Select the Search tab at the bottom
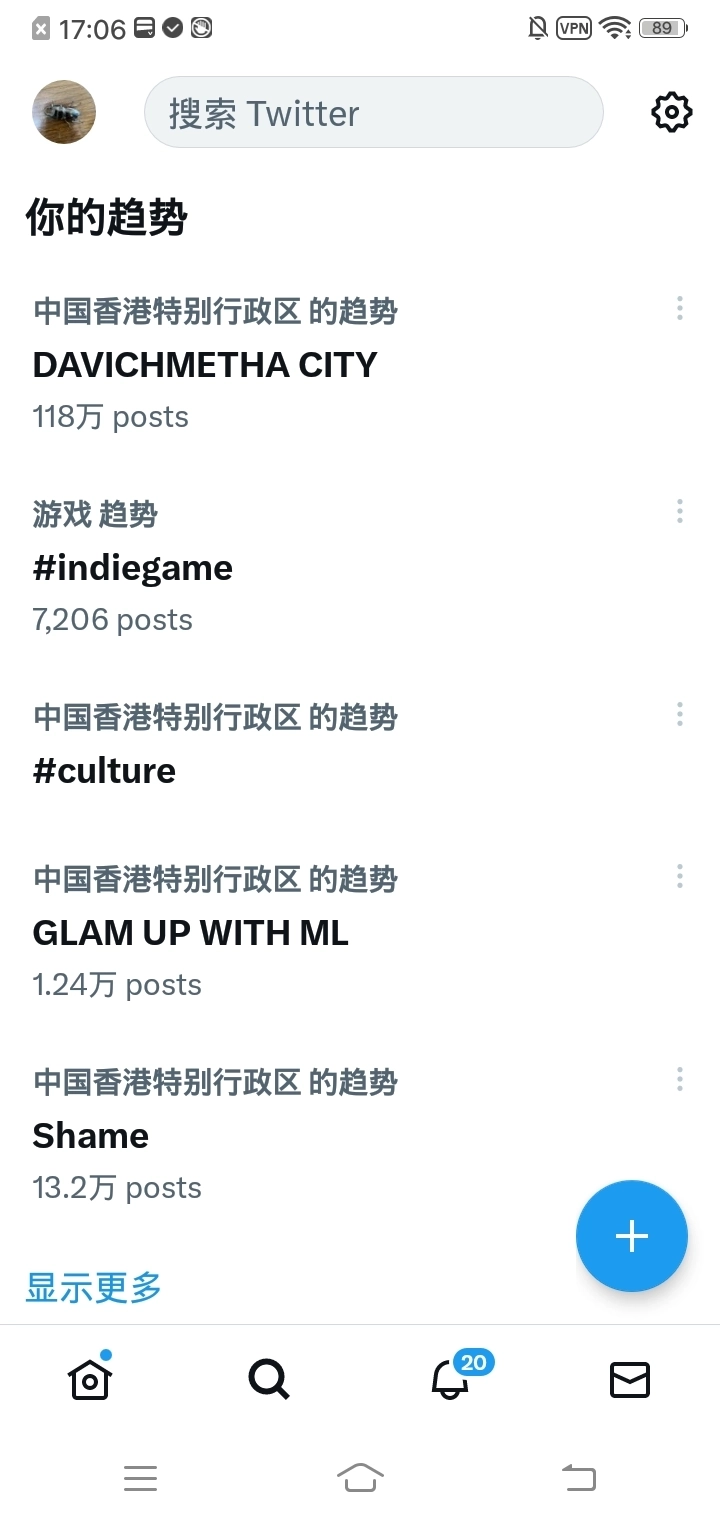Screen dimensions: 720x1520 (x=268, y=1380)
